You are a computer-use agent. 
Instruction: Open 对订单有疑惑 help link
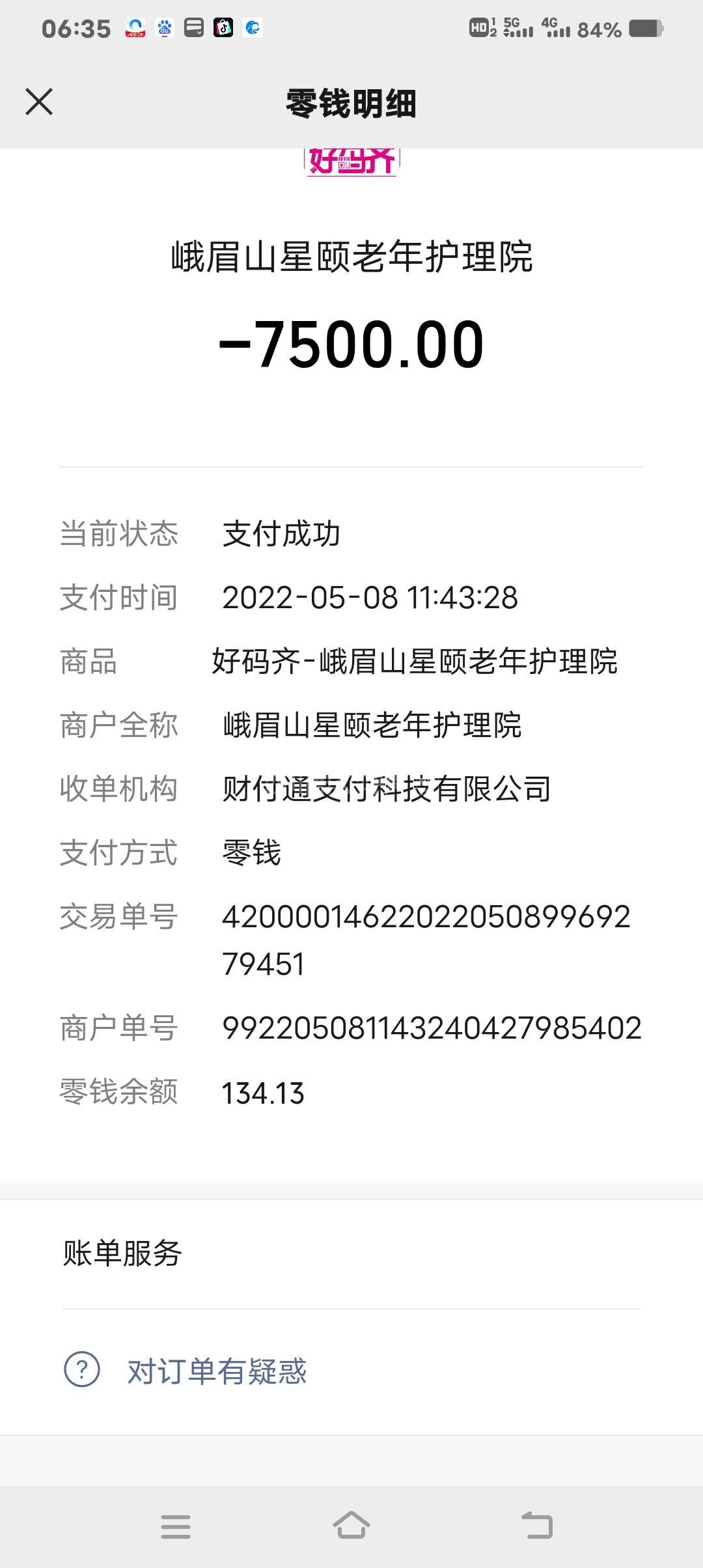pos(216,1371)
